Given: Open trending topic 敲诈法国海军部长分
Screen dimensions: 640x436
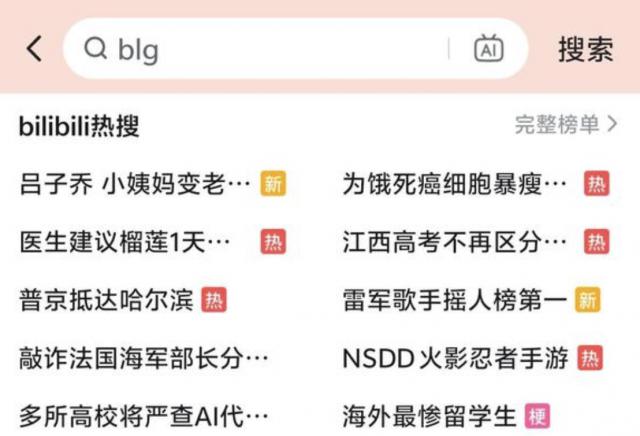Looking at the screenshot, I should (x=144, y=358).
